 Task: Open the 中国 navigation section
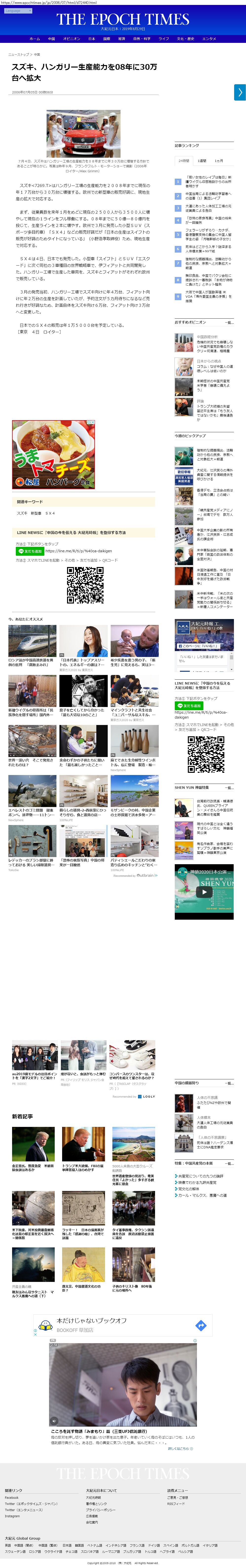click(52, 38)
